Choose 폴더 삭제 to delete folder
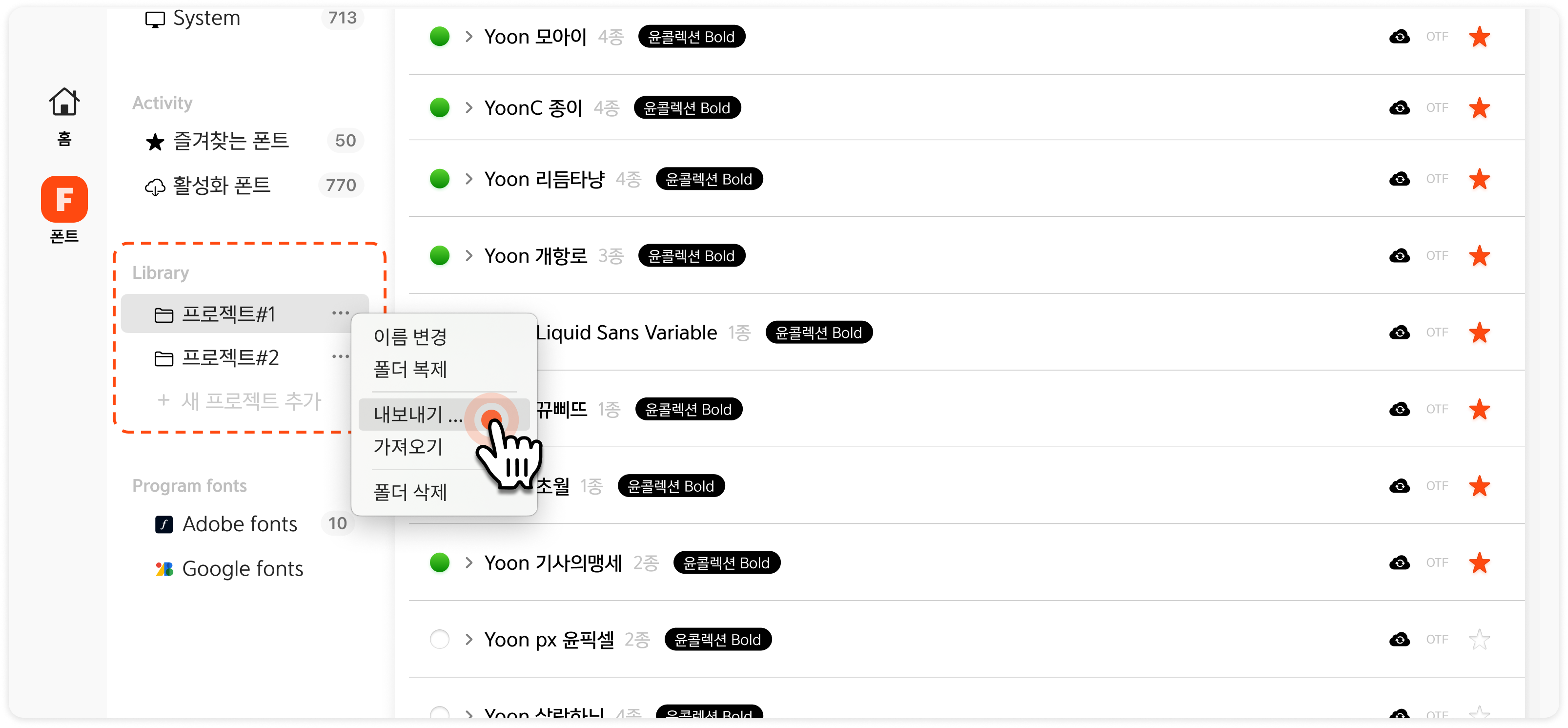Image resolution: width=1568 pixels, height=728 pixels. (409, 492)
